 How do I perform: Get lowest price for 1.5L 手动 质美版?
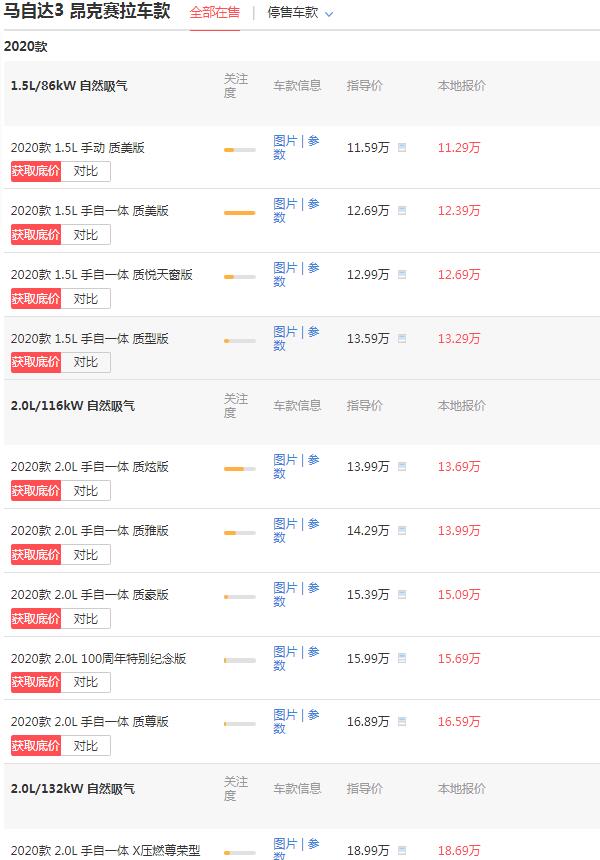pos(36,171)
